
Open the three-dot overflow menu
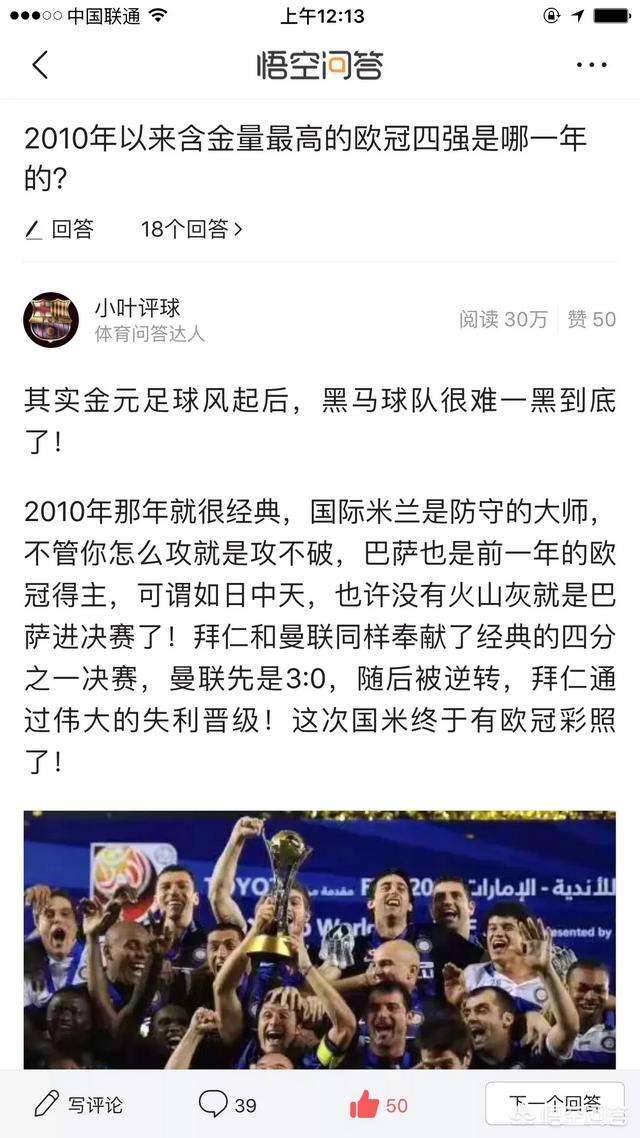pos(591,65)
